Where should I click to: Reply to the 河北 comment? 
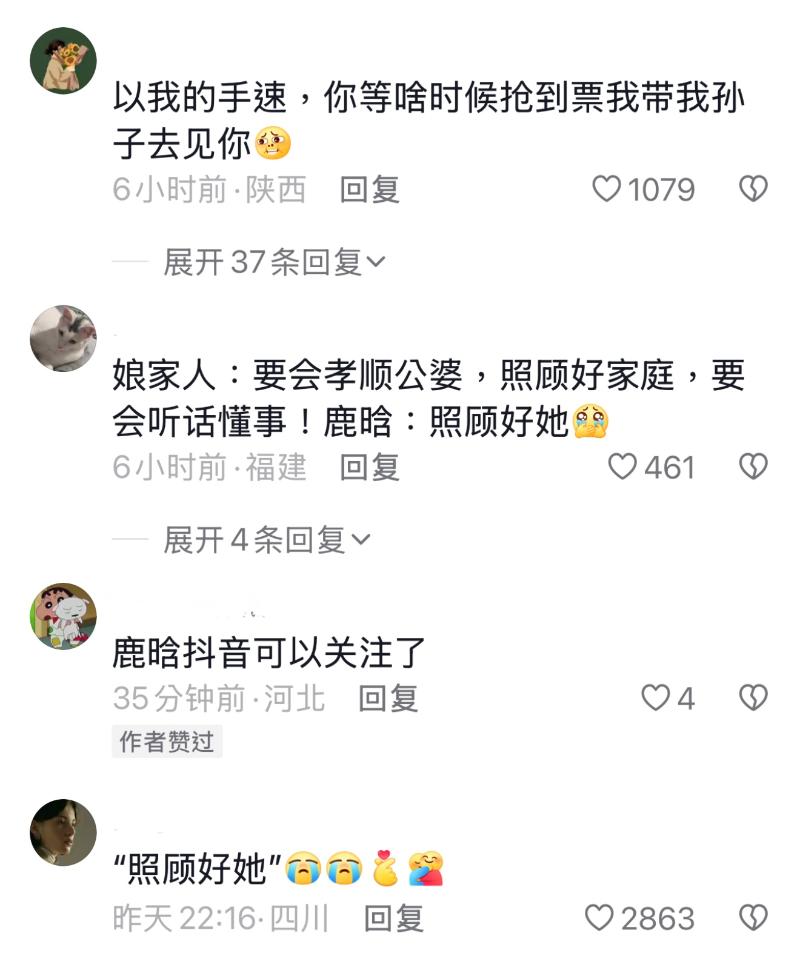coord(388,698)
